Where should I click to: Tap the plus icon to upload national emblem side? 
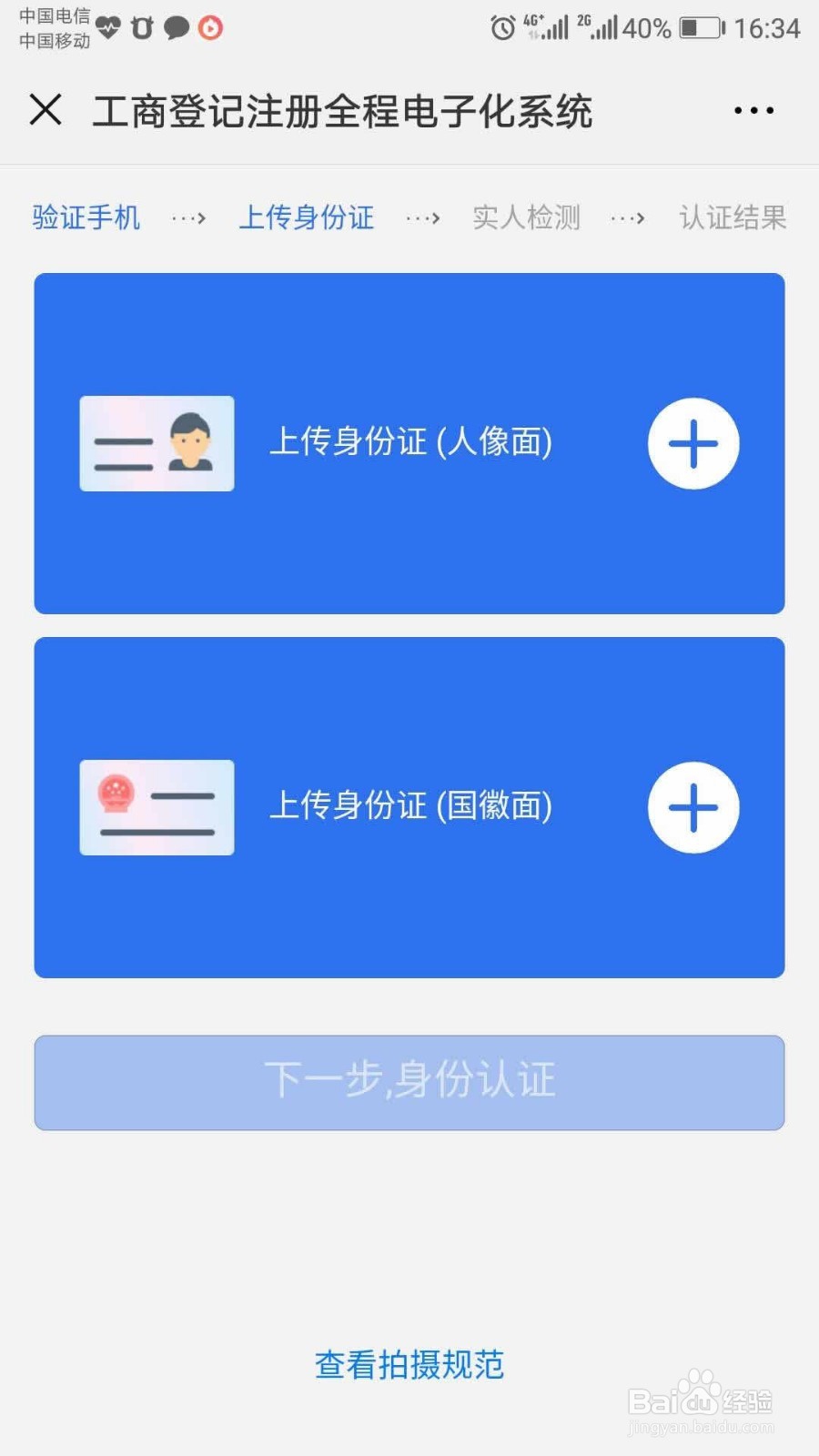coord(693,807)
